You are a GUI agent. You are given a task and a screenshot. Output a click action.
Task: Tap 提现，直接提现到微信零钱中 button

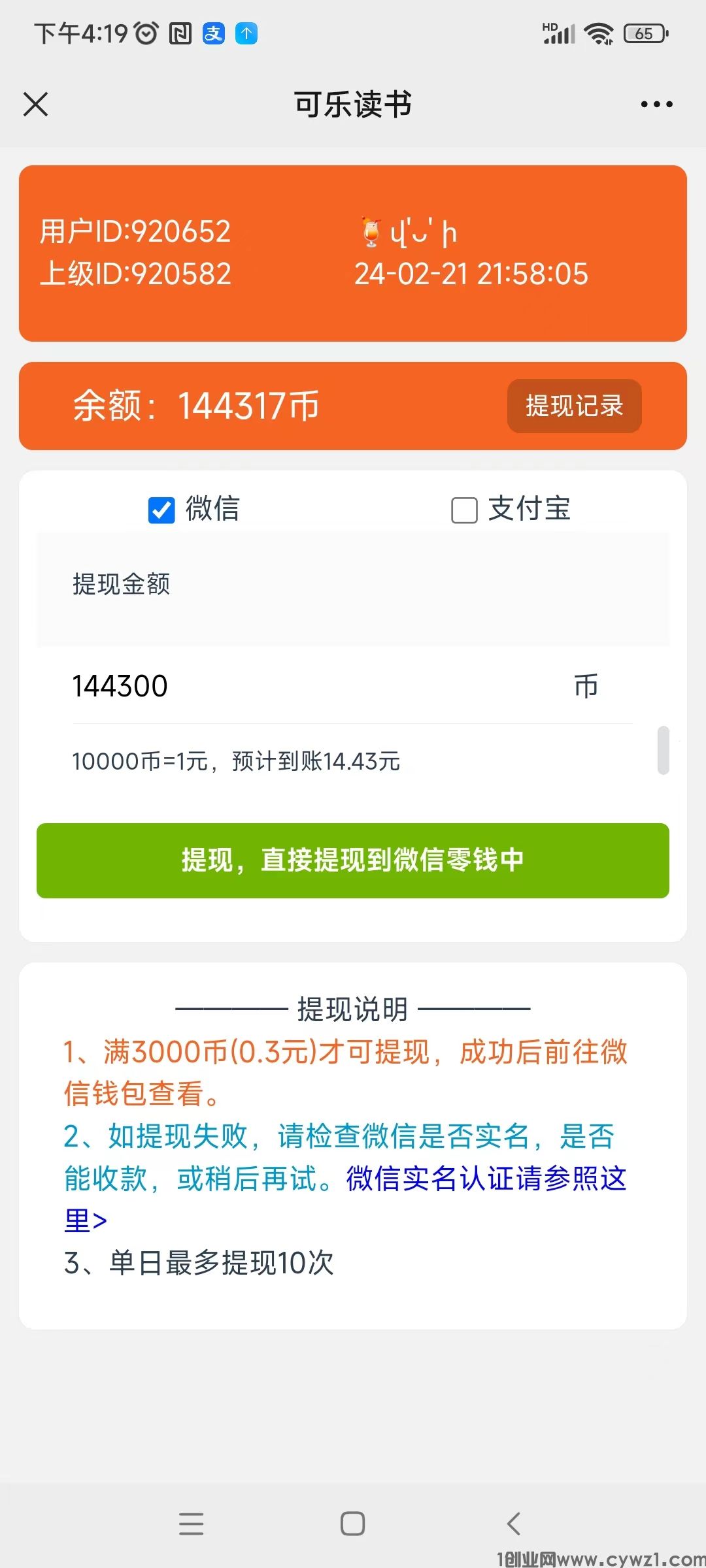[353, 860]
